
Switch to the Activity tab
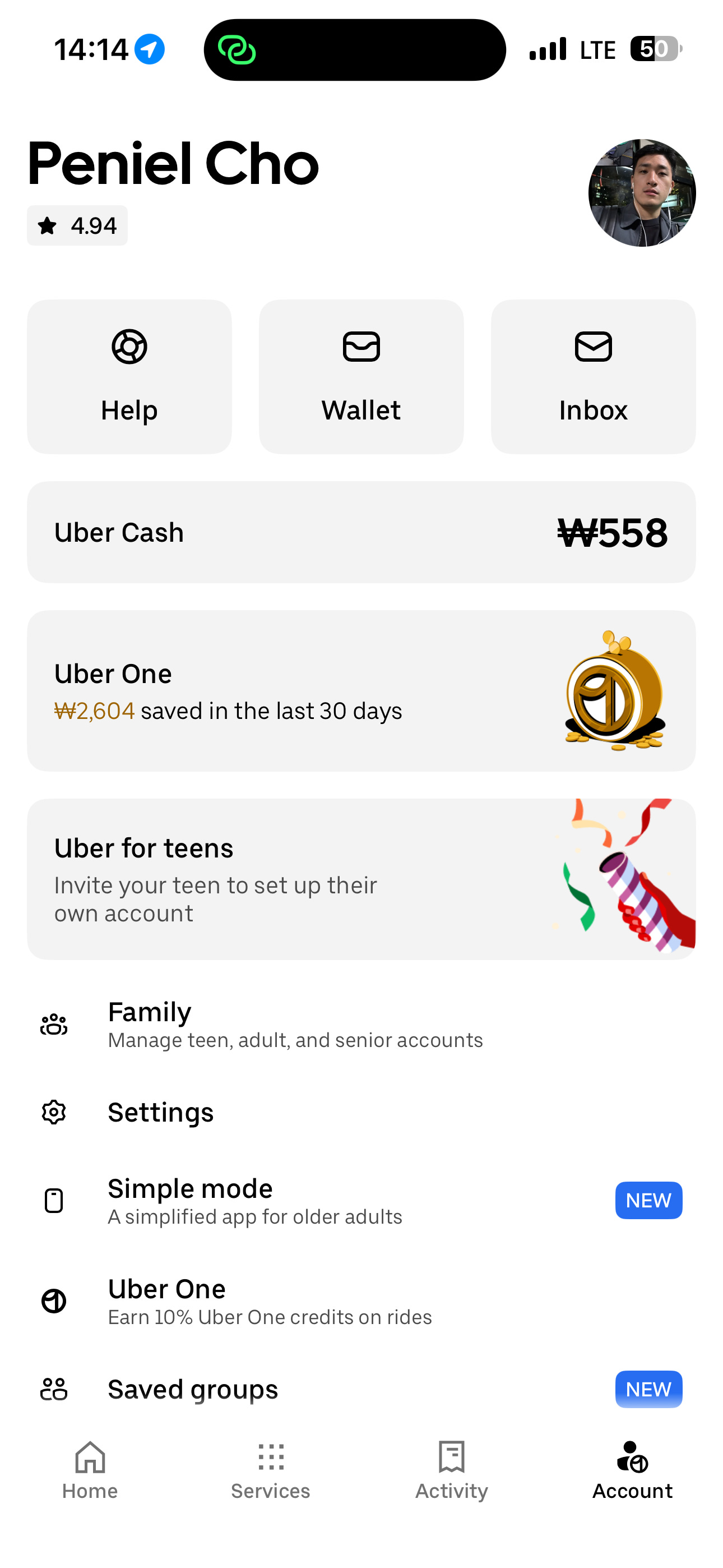(452, 1469)
